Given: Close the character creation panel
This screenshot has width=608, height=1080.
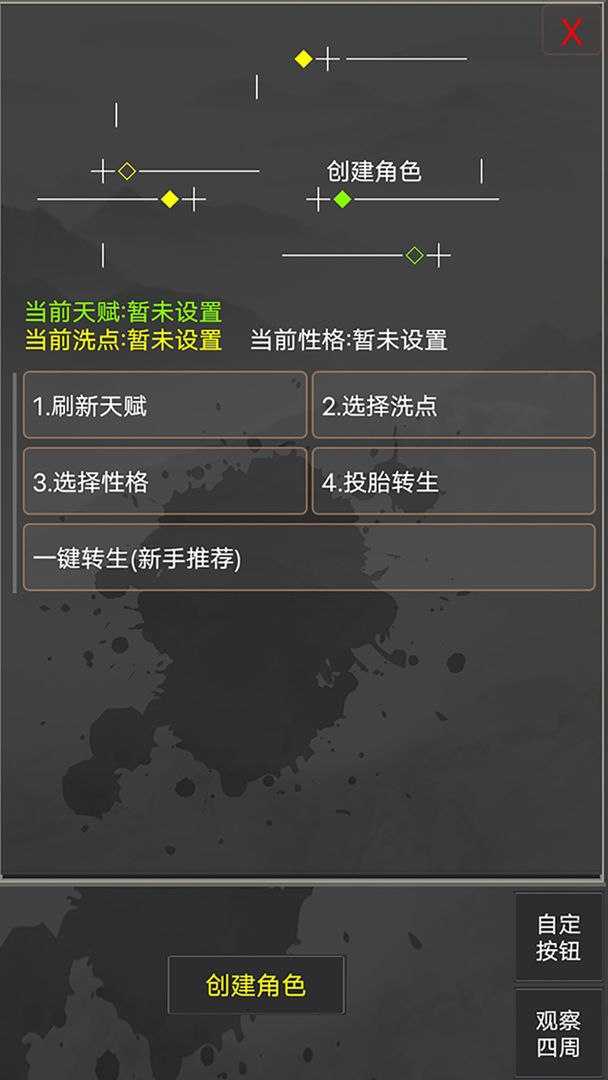Looking at the screenshot, I should 571,31.
